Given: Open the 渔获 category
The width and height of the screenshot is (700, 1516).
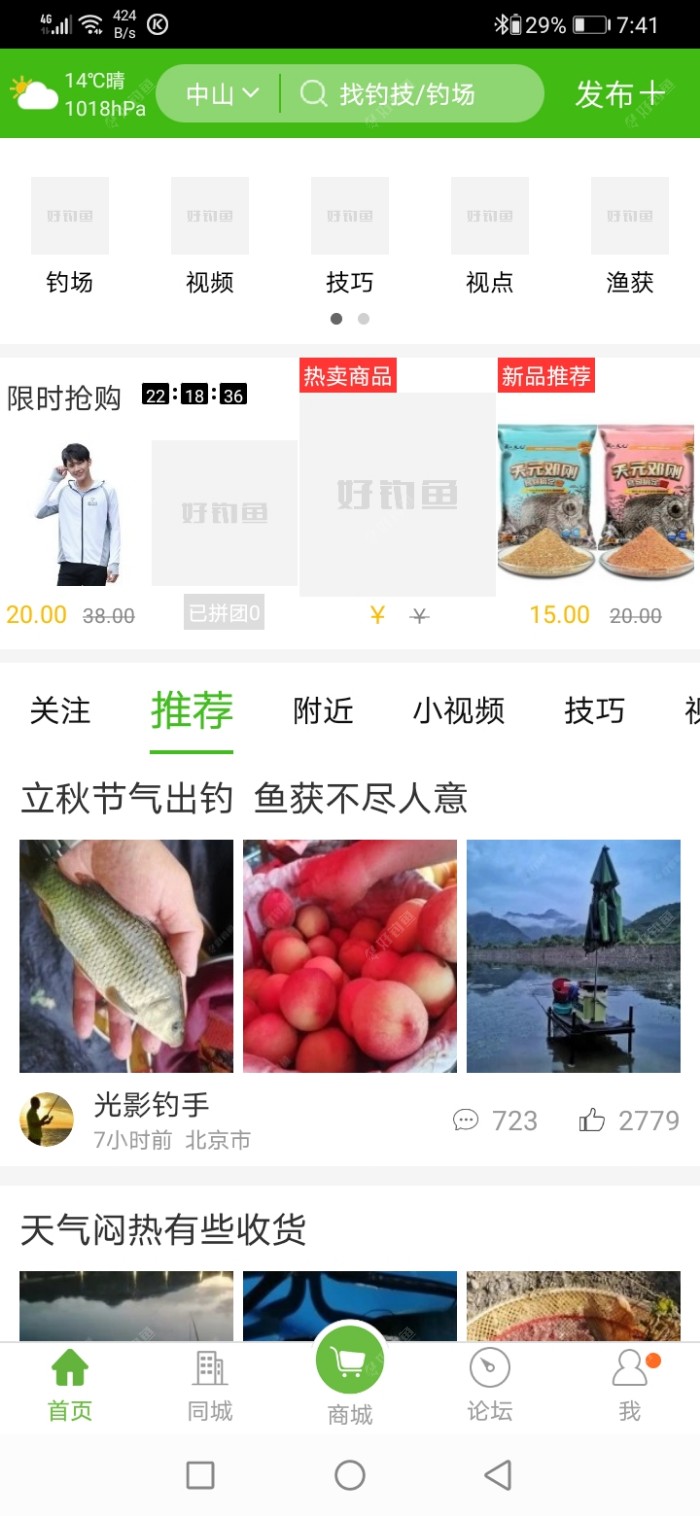Looking at the screenshot, I should click(629, 235).
